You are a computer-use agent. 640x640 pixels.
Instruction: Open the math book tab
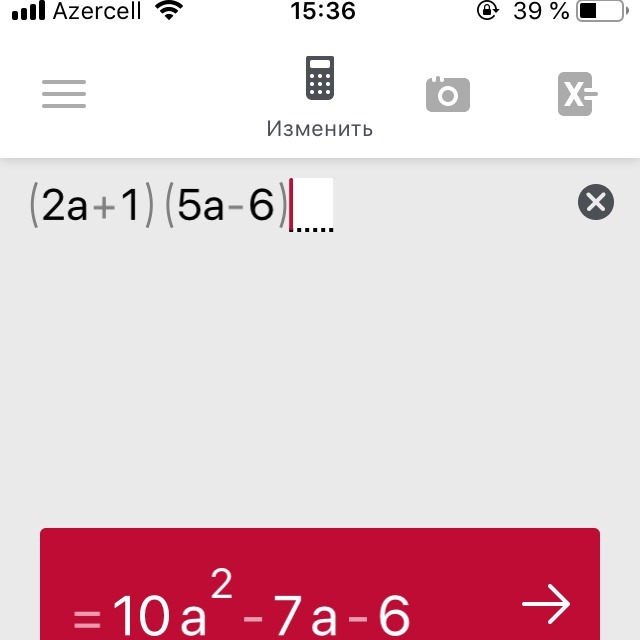coord(577,95)
